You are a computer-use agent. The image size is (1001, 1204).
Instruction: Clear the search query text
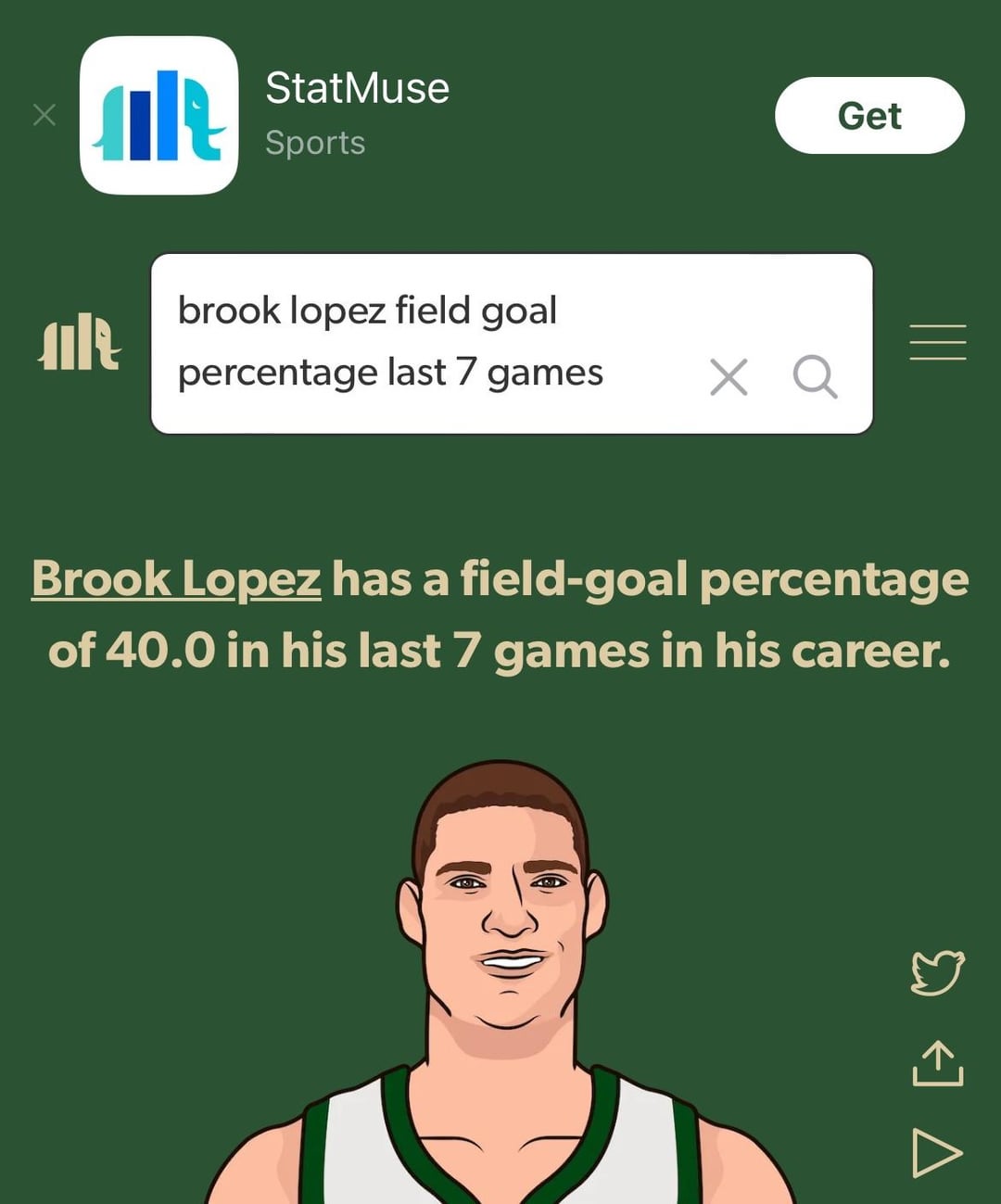tap(729, 377)
